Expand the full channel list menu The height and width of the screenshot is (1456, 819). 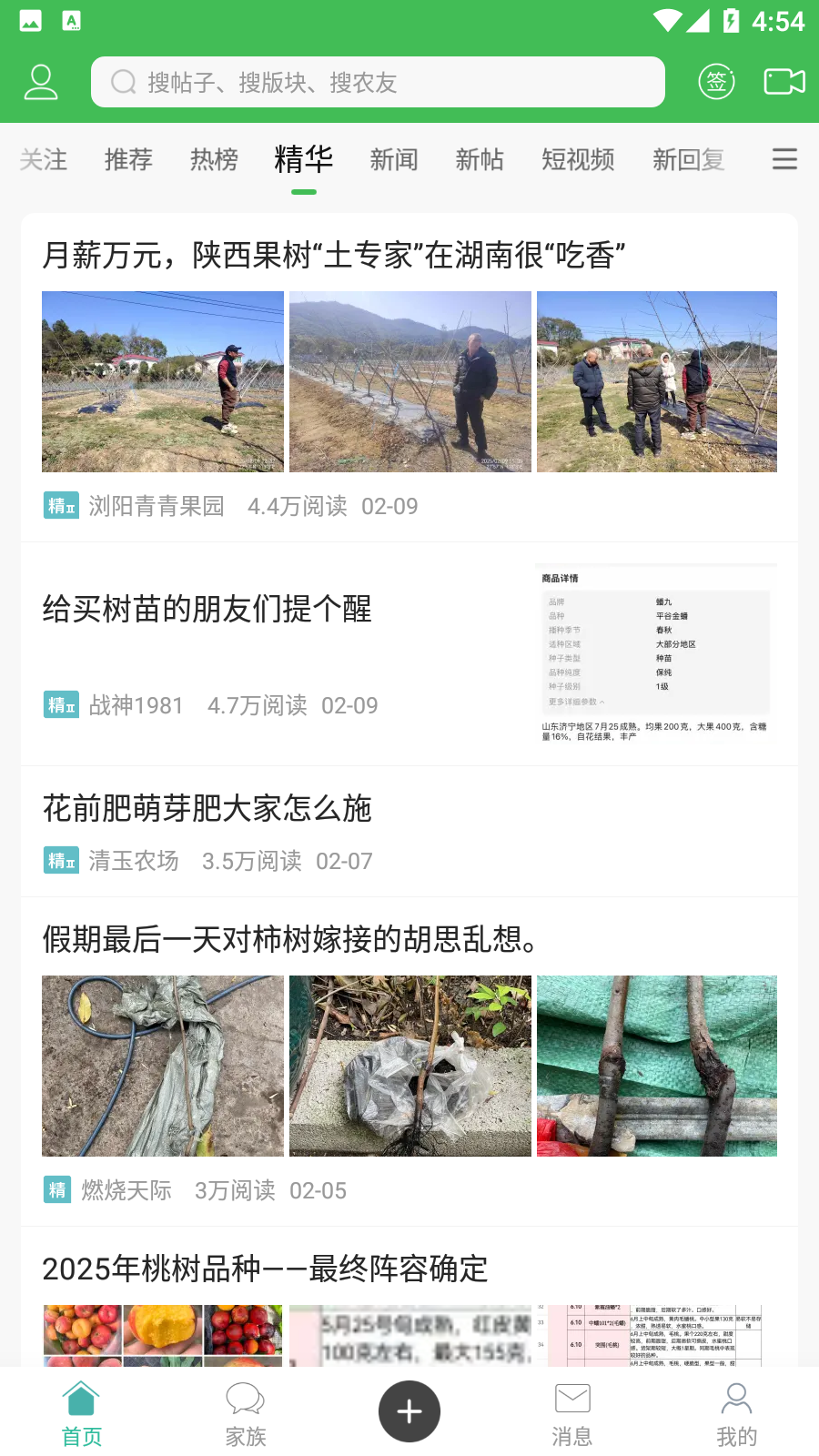click(x=784, y=159)
